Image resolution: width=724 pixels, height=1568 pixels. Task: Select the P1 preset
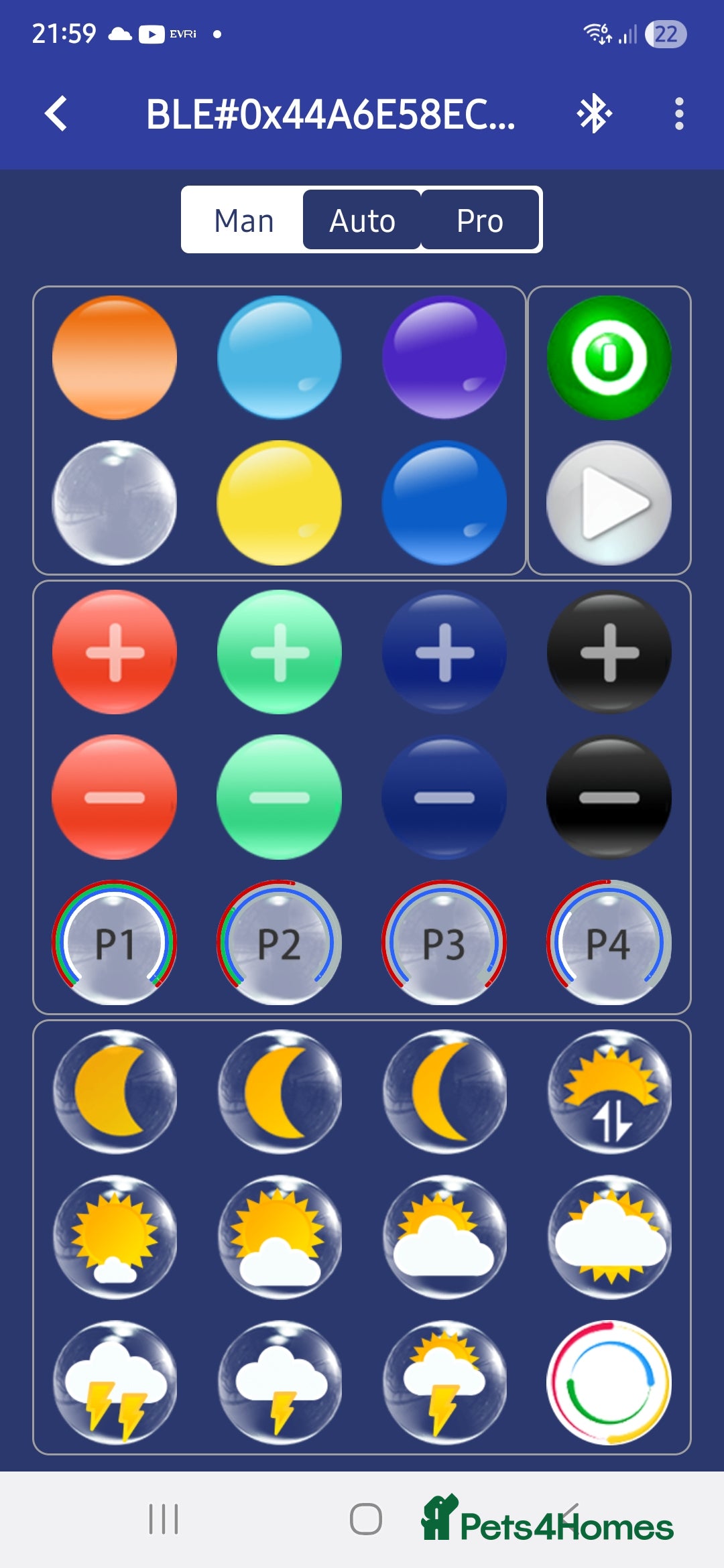pos(115,943)
